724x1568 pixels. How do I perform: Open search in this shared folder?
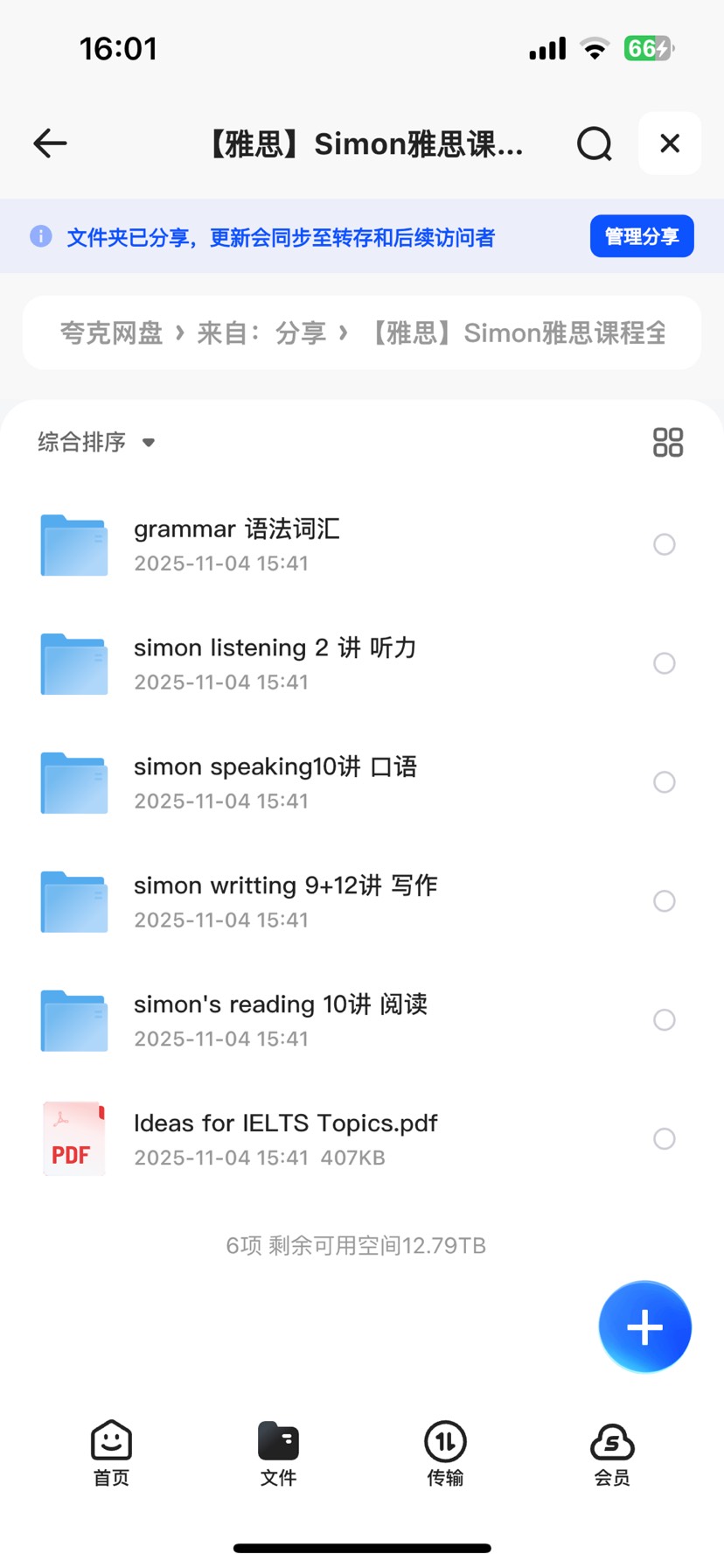pos(595,143)
